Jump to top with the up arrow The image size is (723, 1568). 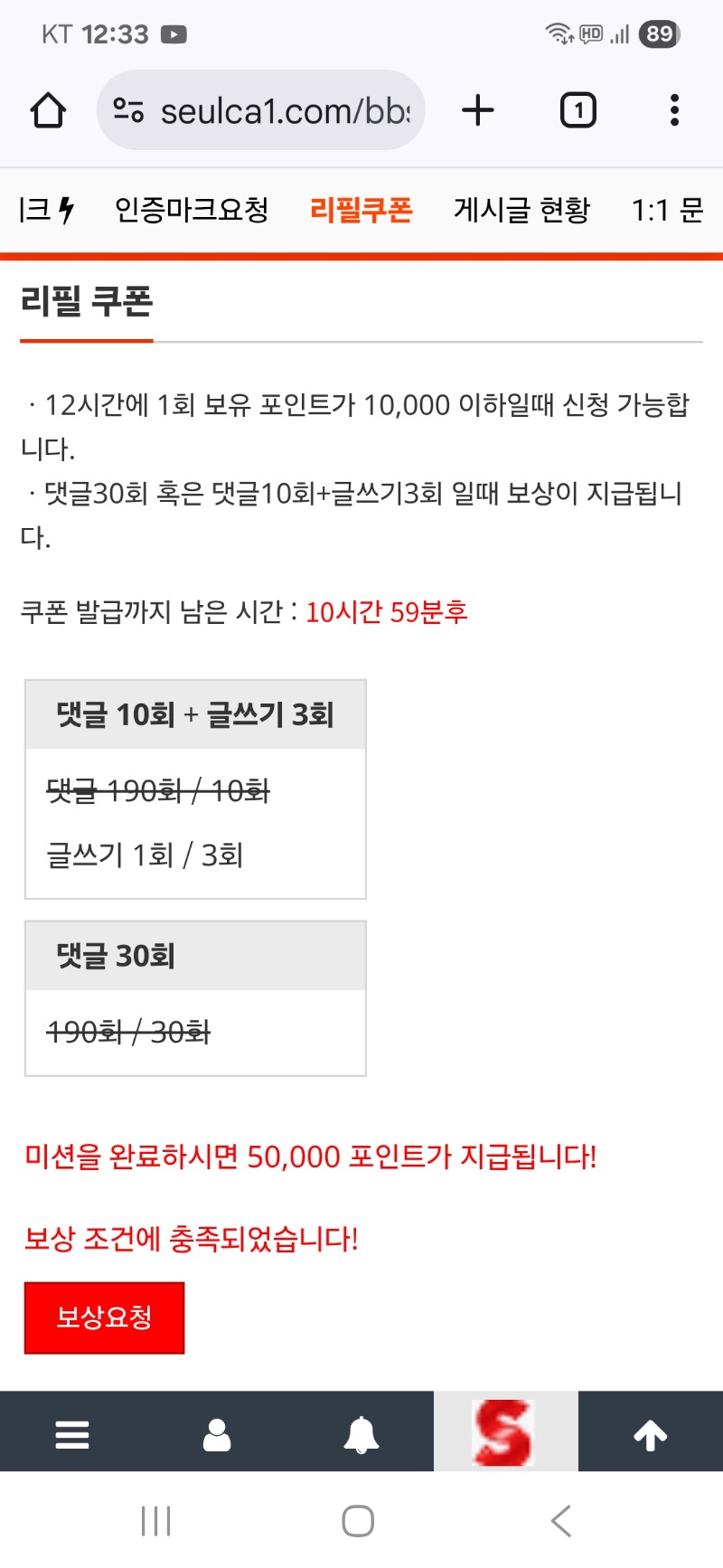coord(651,1434)
